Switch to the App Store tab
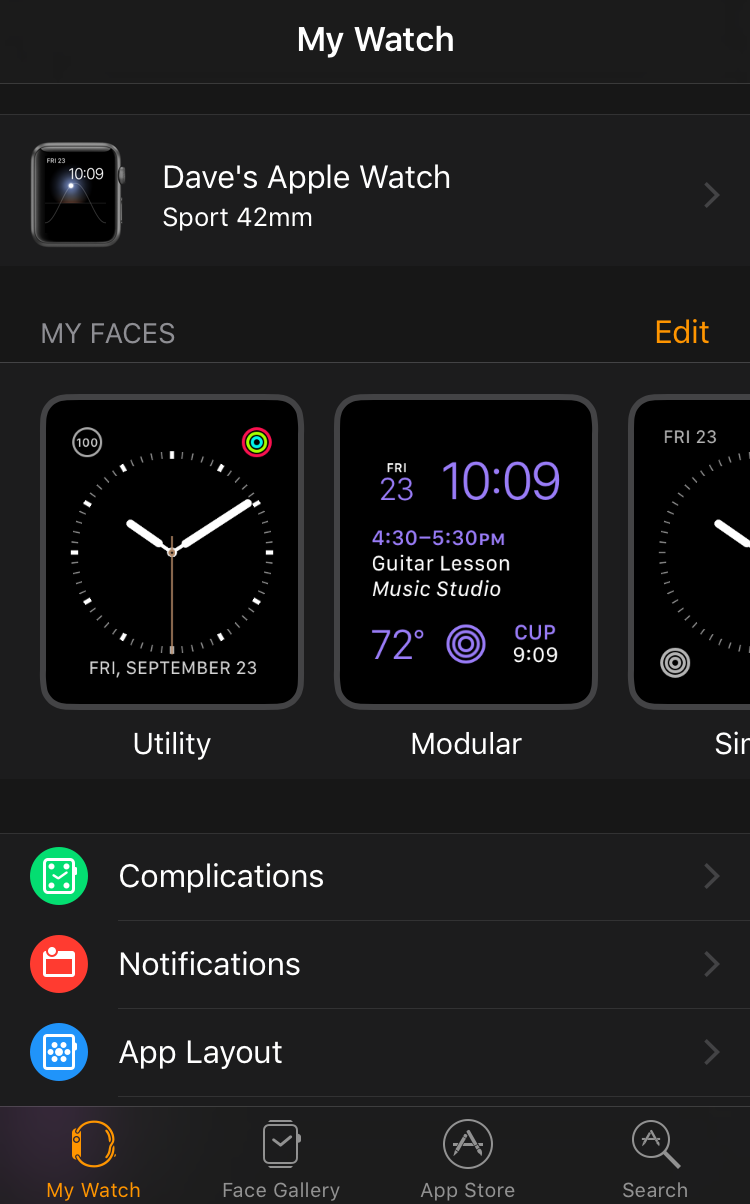Viewport: 750px width, 1204px height. [468, 1158]
